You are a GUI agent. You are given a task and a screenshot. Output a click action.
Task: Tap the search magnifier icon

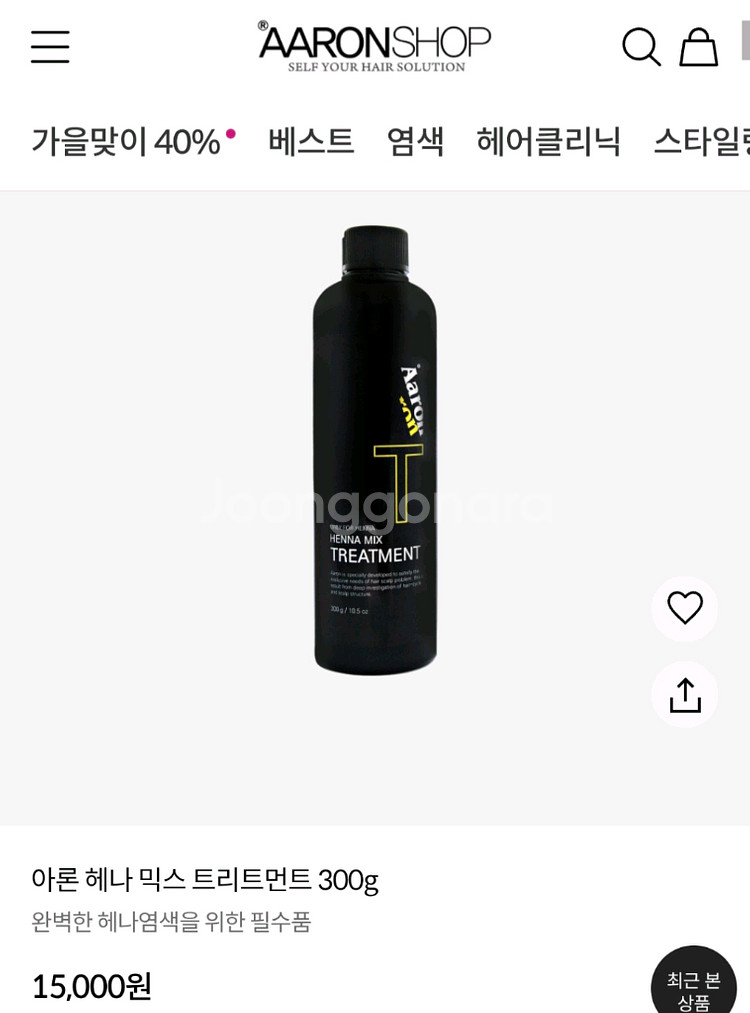(x=641, y=47)
